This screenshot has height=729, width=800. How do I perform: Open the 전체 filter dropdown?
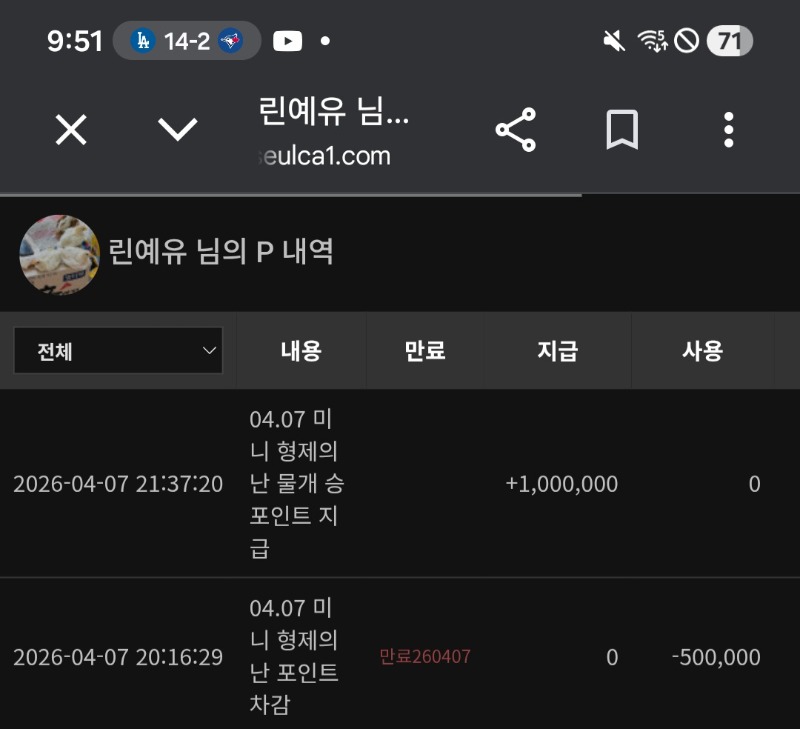pyautogui.click(x=118, y=351)
